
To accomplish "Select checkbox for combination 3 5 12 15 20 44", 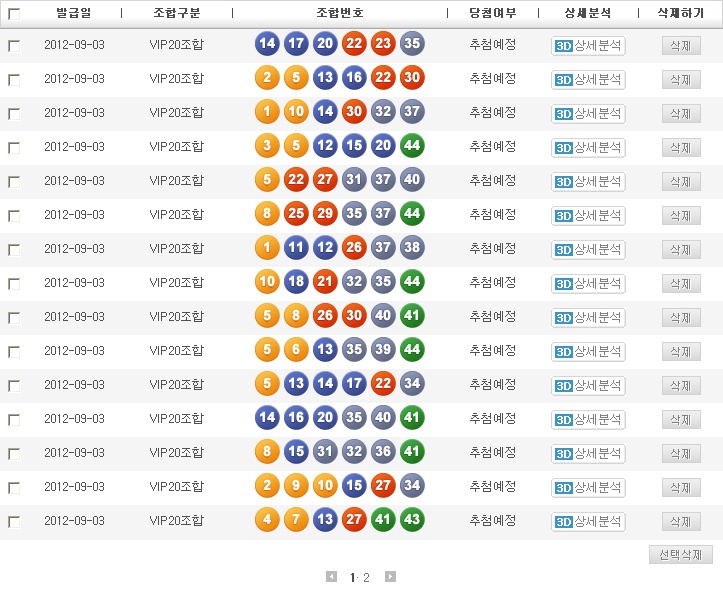I will point(14,148).
